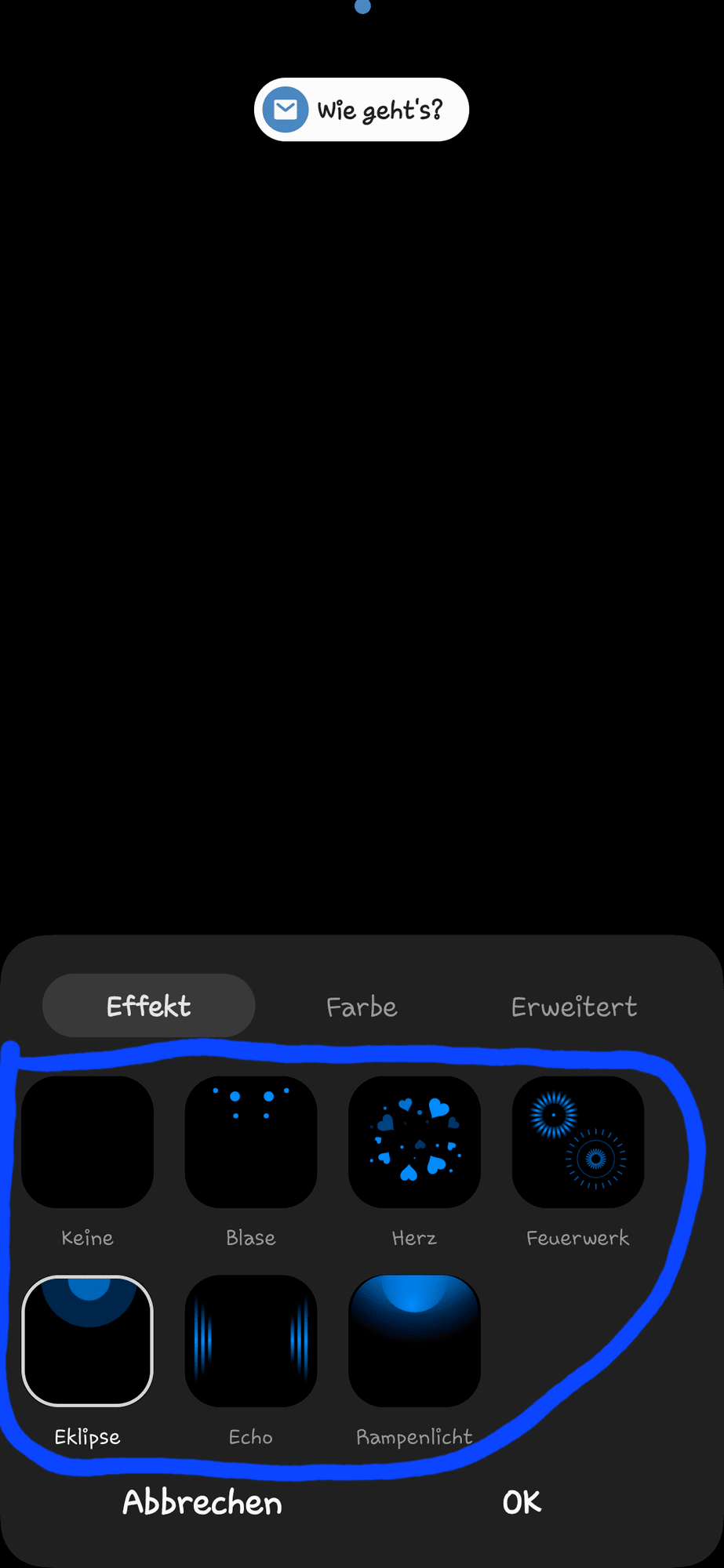Image resolution: width=724 pixels, height=1568 pixels.
Task: Select the Feuerwerk effect
Action: click(578, 1142)
